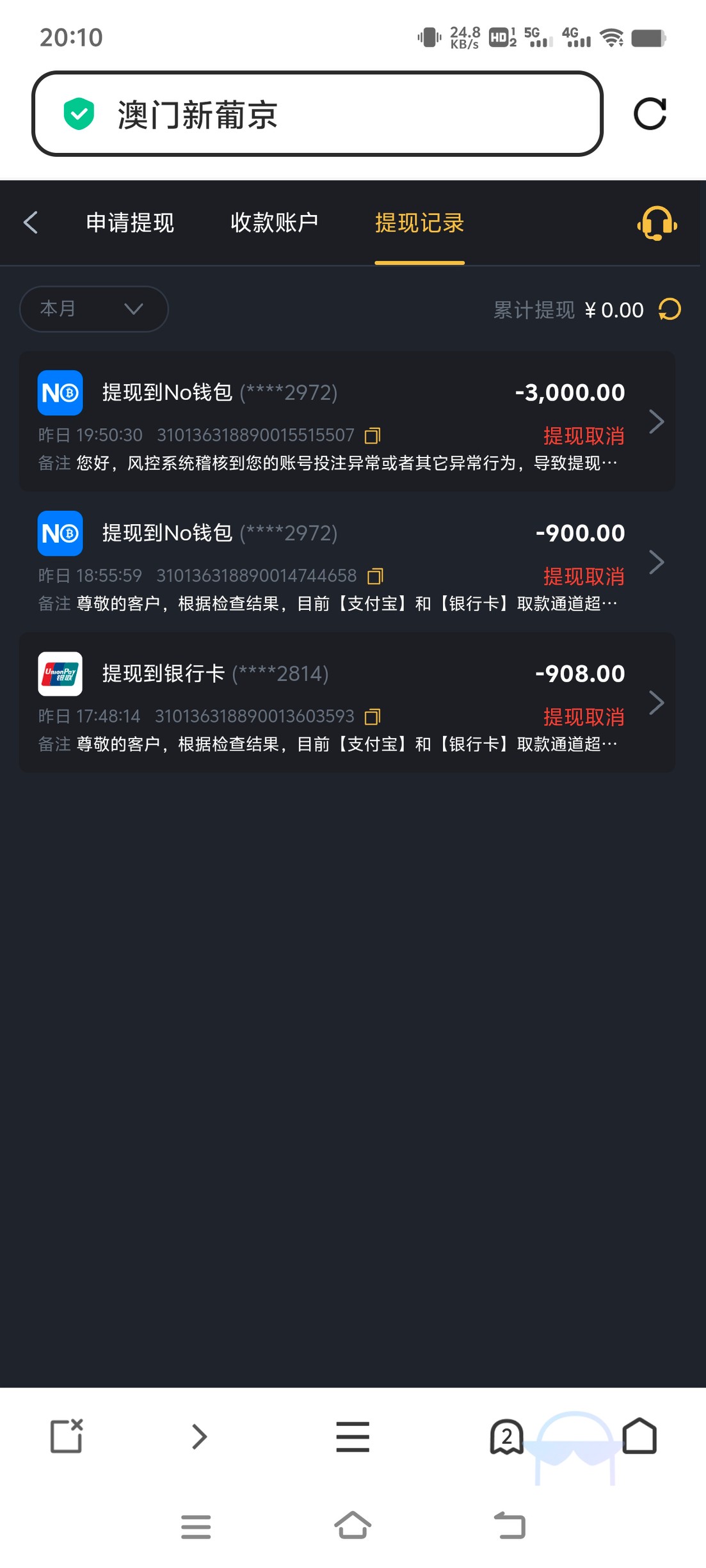Expand details of the -908.00 bank card withdrawal
The width and height of the screenshot is (706, 1568).
point(657,702)
